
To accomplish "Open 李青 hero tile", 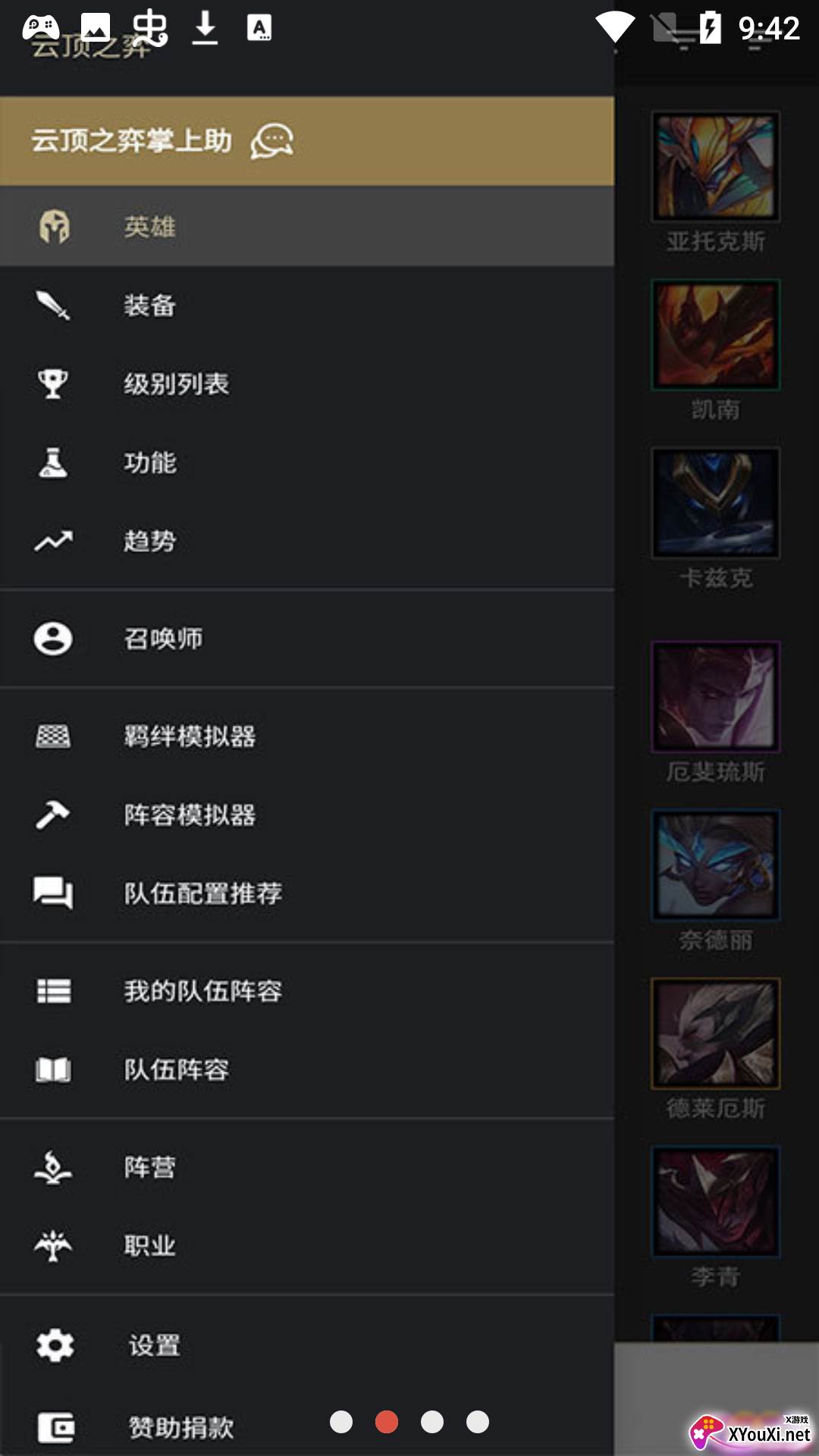I will coord(716,1202).
